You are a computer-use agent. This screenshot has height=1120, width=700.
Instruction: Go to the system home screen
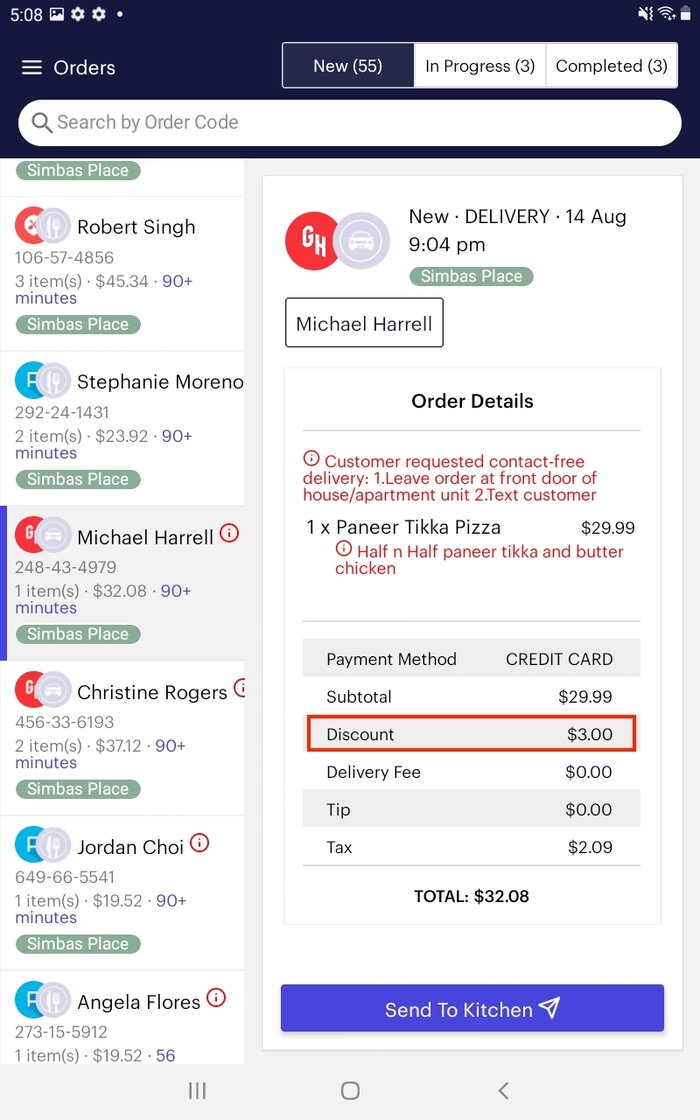[x=350, y=1090]
